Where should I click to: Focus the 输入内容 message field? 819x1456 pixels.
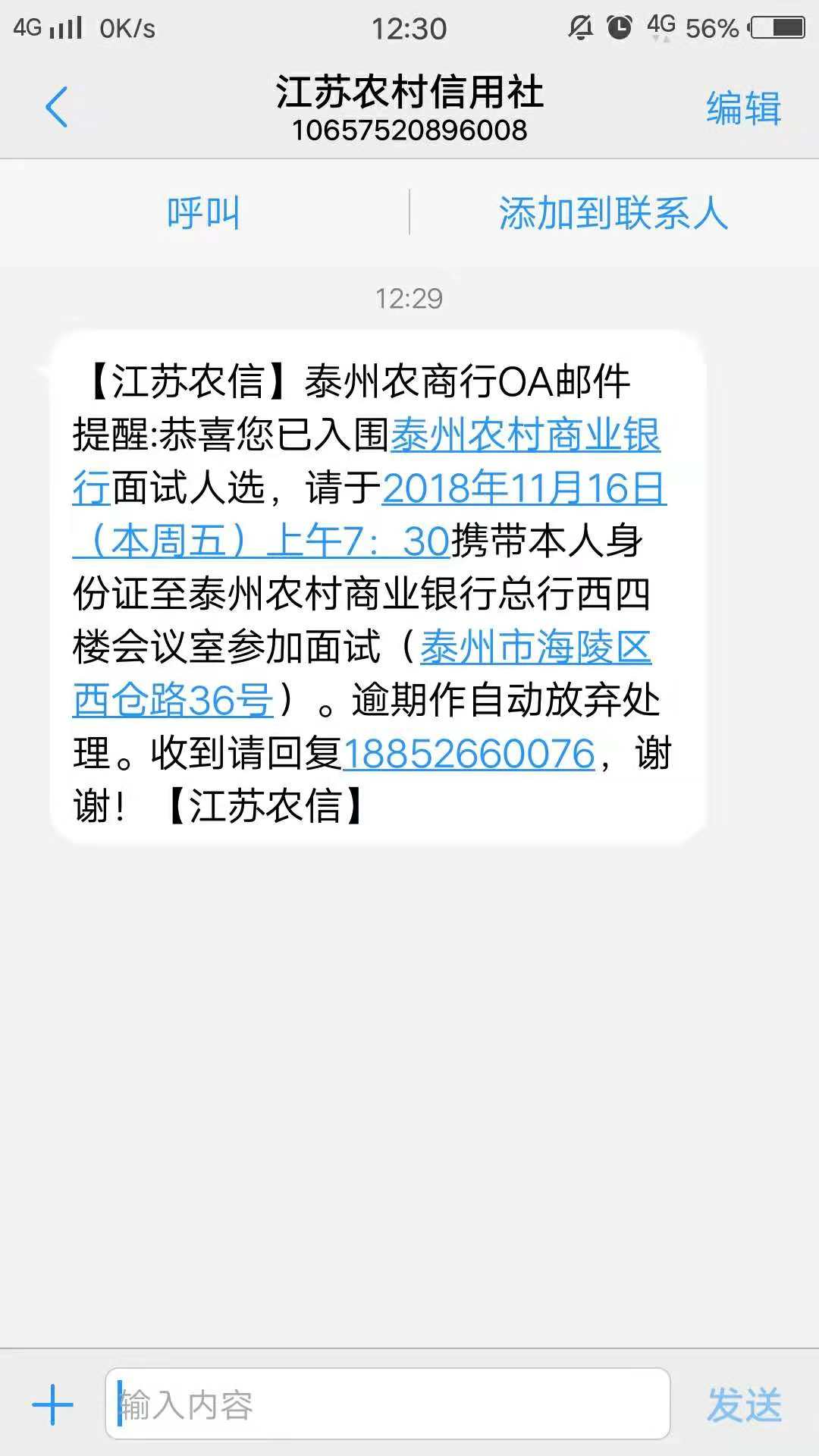tap(387, 1404)
